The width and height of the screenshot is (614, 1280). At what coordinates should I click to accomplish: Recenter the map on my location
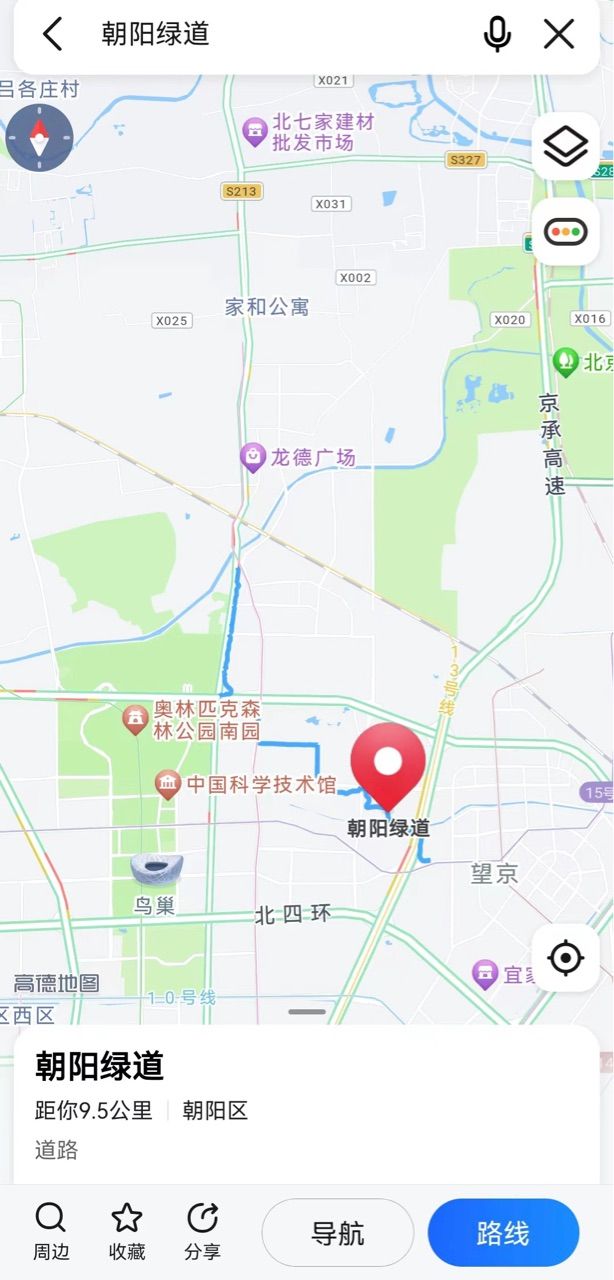point(566,958)
